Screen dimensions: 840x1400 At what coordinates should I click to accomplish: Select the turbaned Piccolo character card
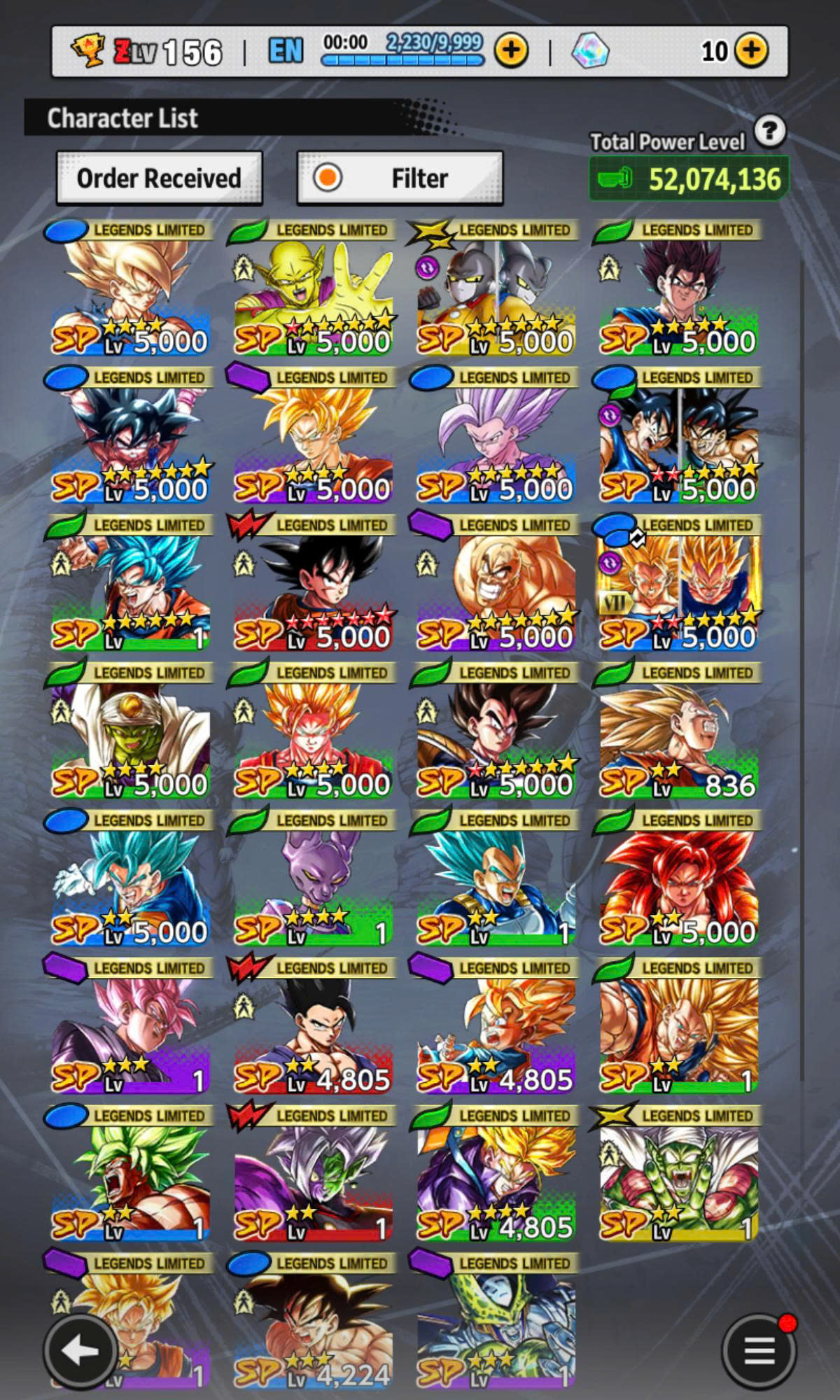[x=129, y=730]
